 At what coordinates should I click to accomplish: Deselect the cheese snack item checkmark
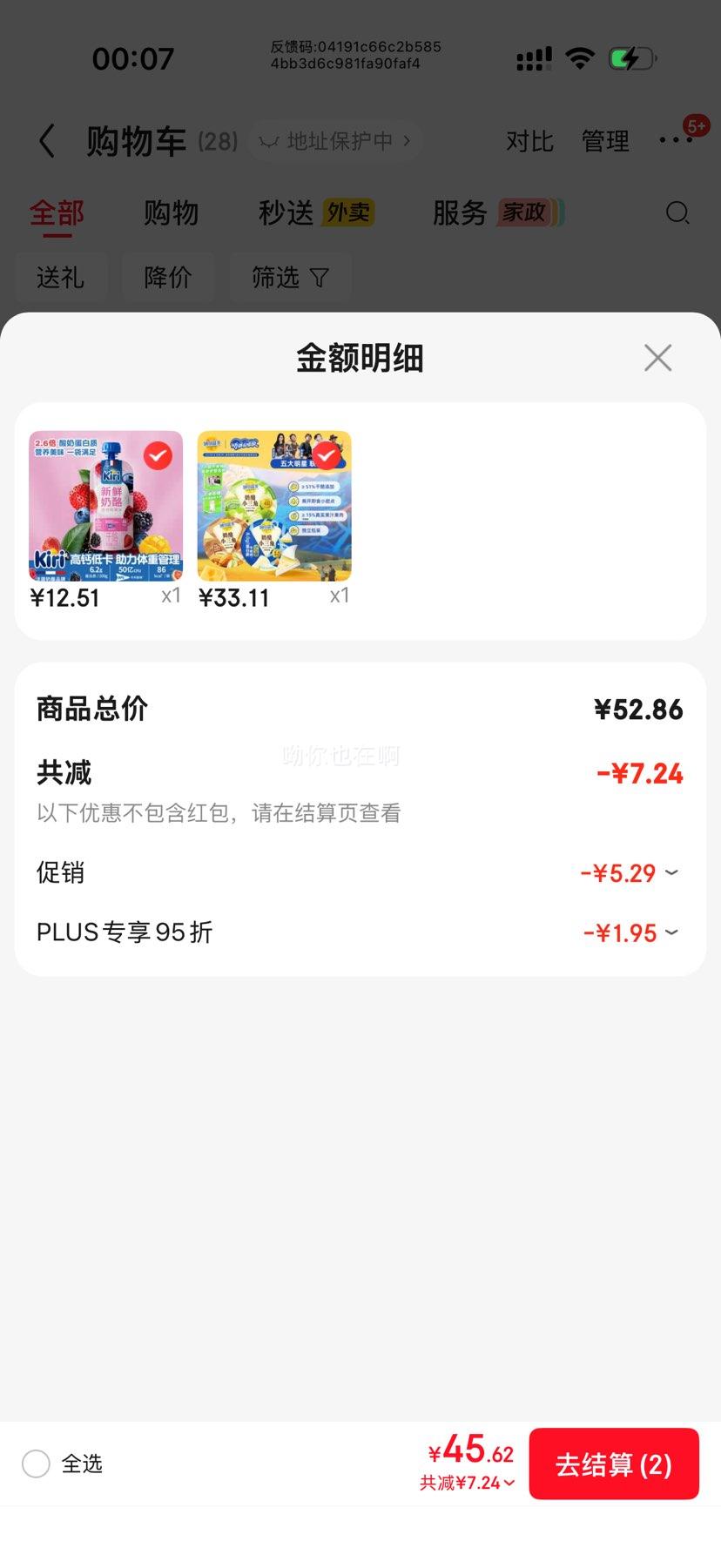click(x=327, y=456)
